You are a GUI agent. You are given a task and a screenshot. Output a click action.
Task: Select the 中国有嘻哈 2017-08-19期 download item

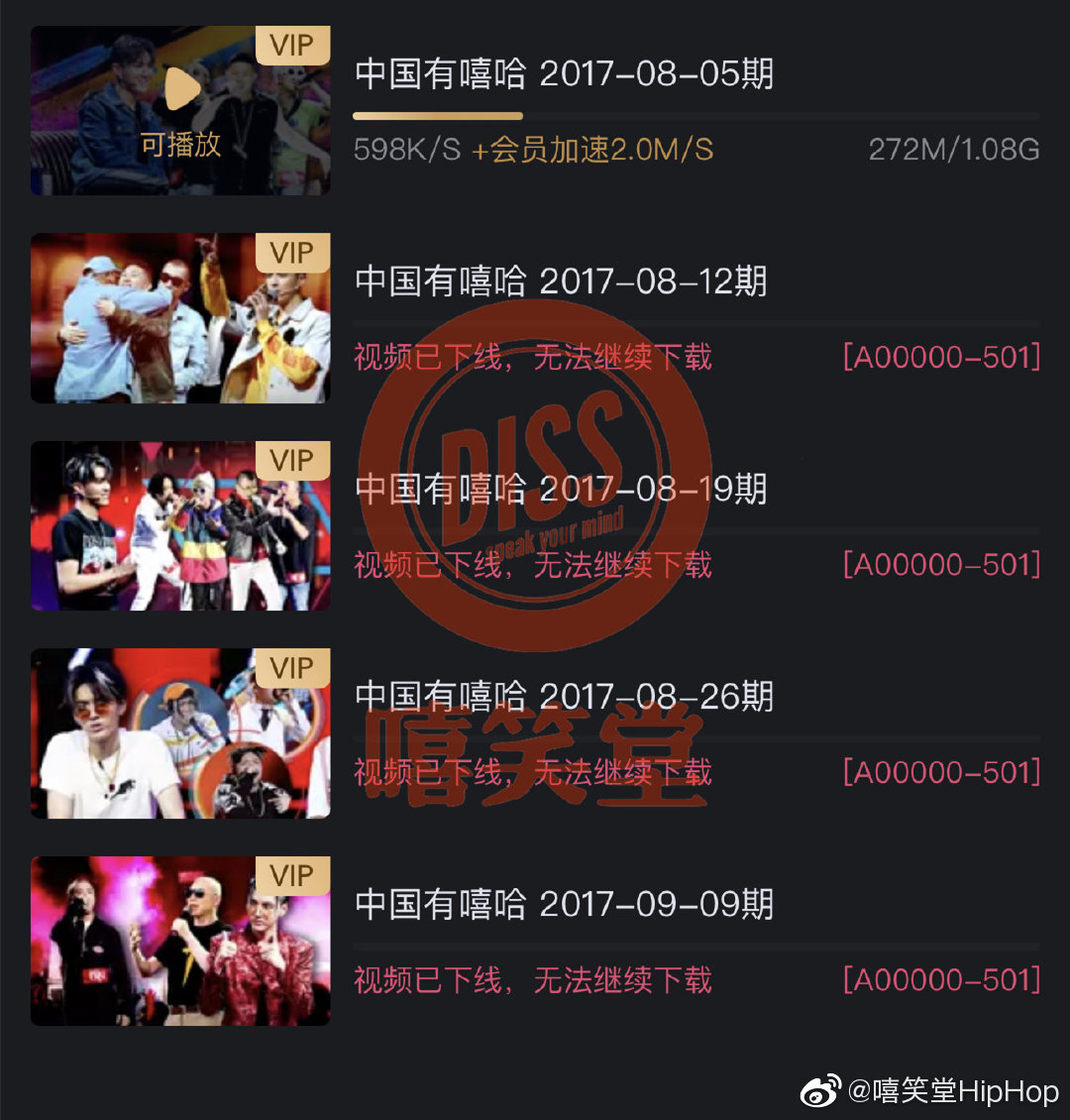561,489
